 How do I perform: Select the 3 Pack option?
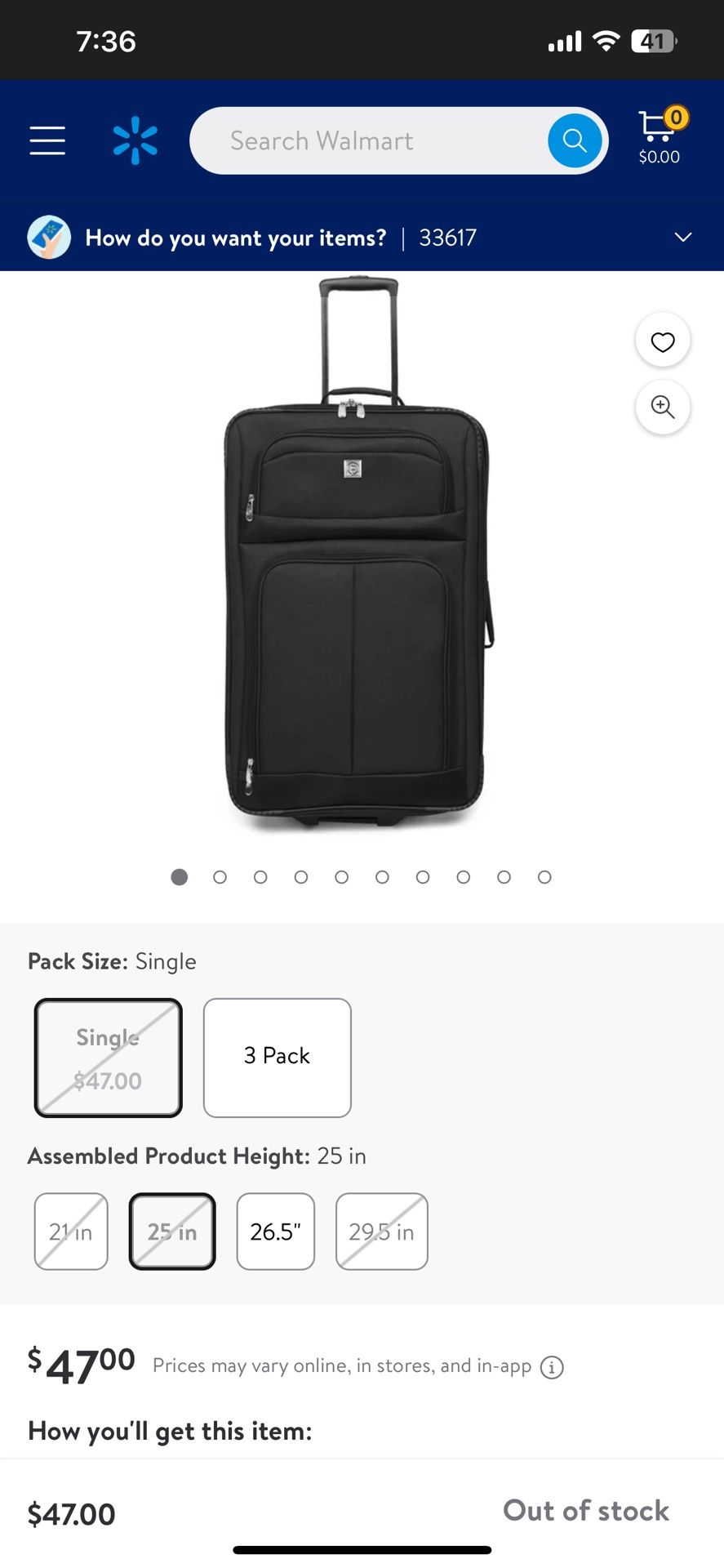coord(277,1057)
